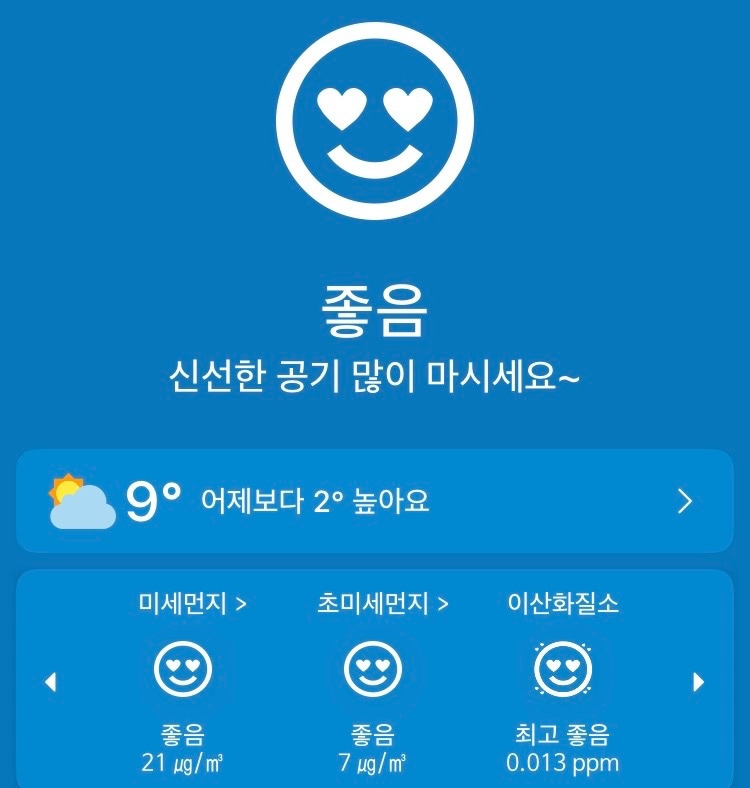Open the weather card chevron arrow
Viewport: 750px width, 788px height.
(685, 501)
